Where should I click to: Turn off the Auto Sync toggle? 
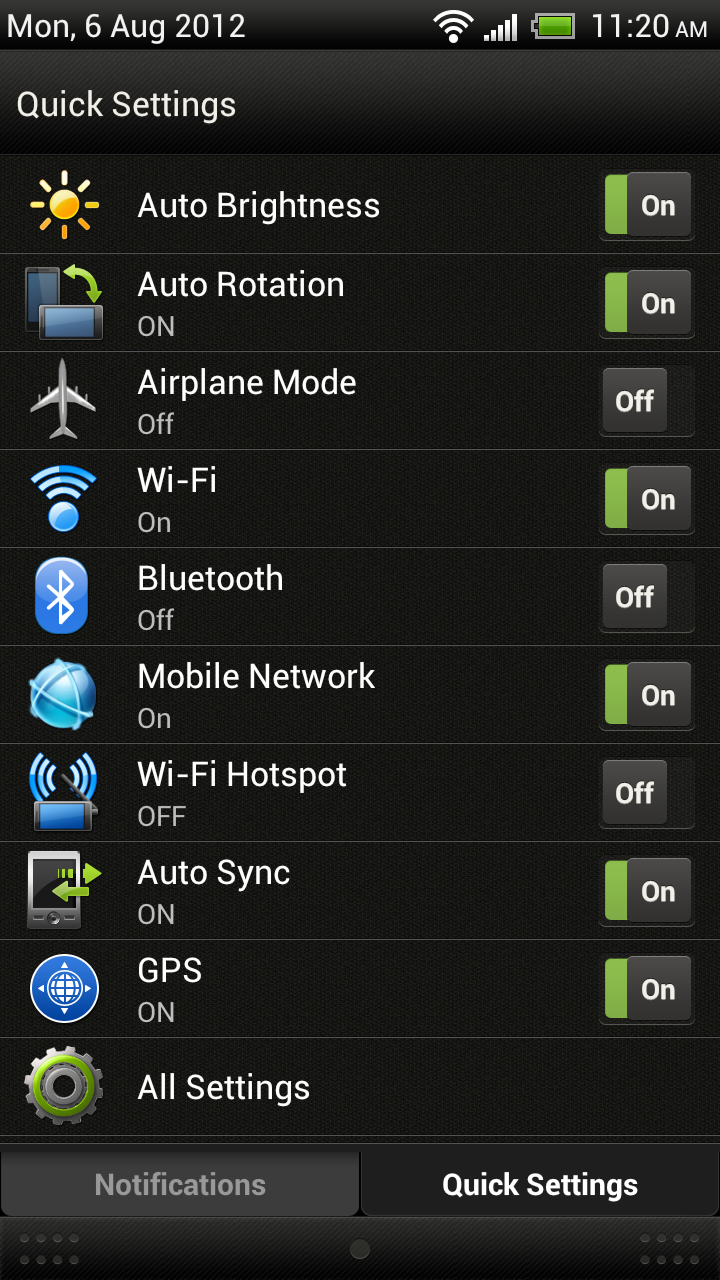pyautogui.click(x=647, y=892)
